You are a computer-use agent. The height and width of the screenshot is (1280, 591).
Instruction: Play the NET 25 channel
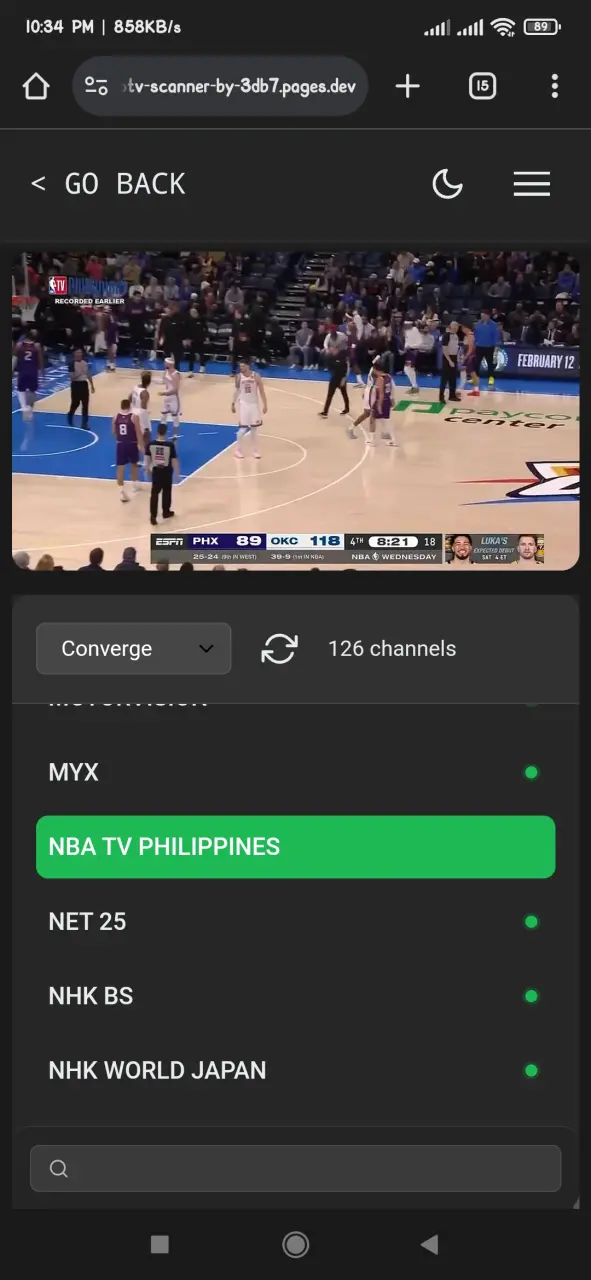[295, 921]
